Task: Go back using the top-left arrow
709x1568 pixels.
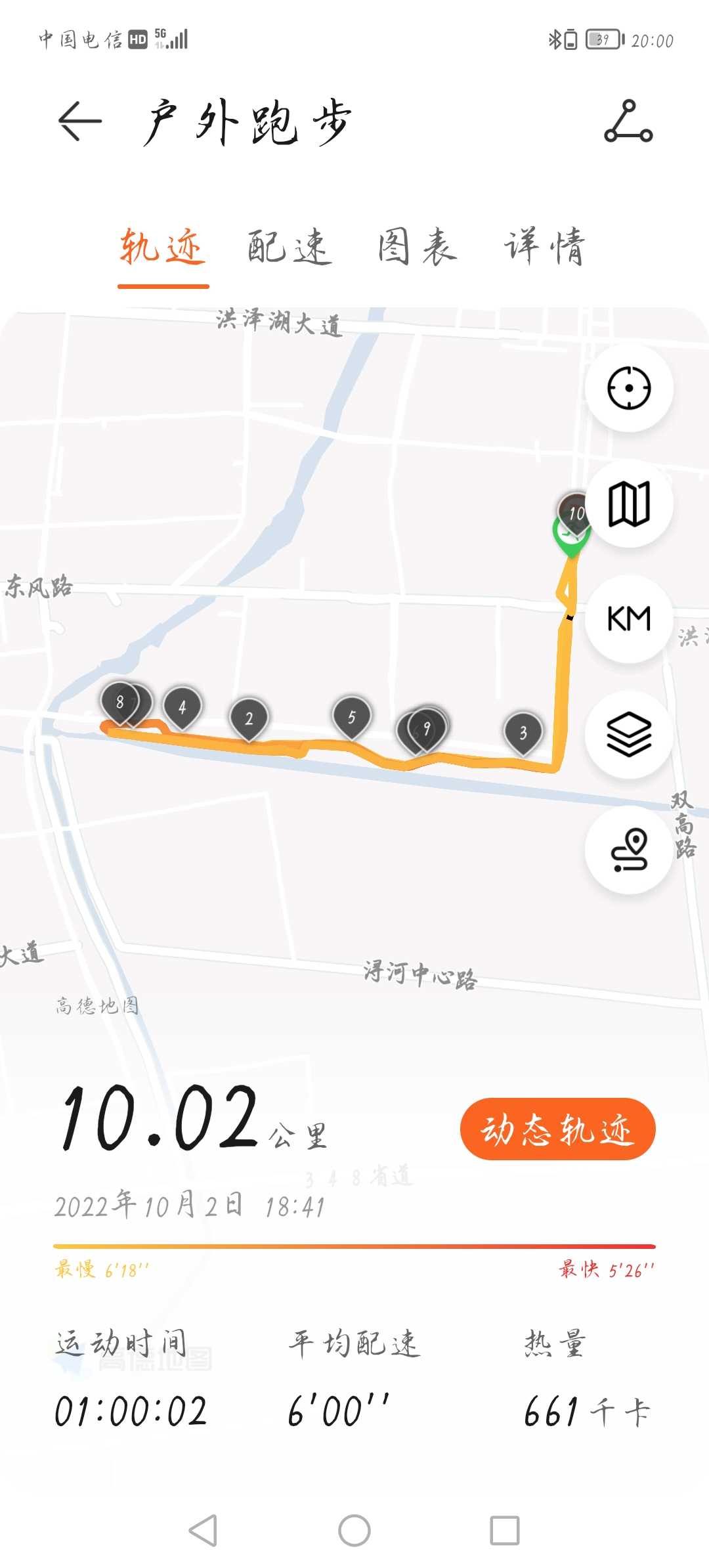Action: pos(80,121)
